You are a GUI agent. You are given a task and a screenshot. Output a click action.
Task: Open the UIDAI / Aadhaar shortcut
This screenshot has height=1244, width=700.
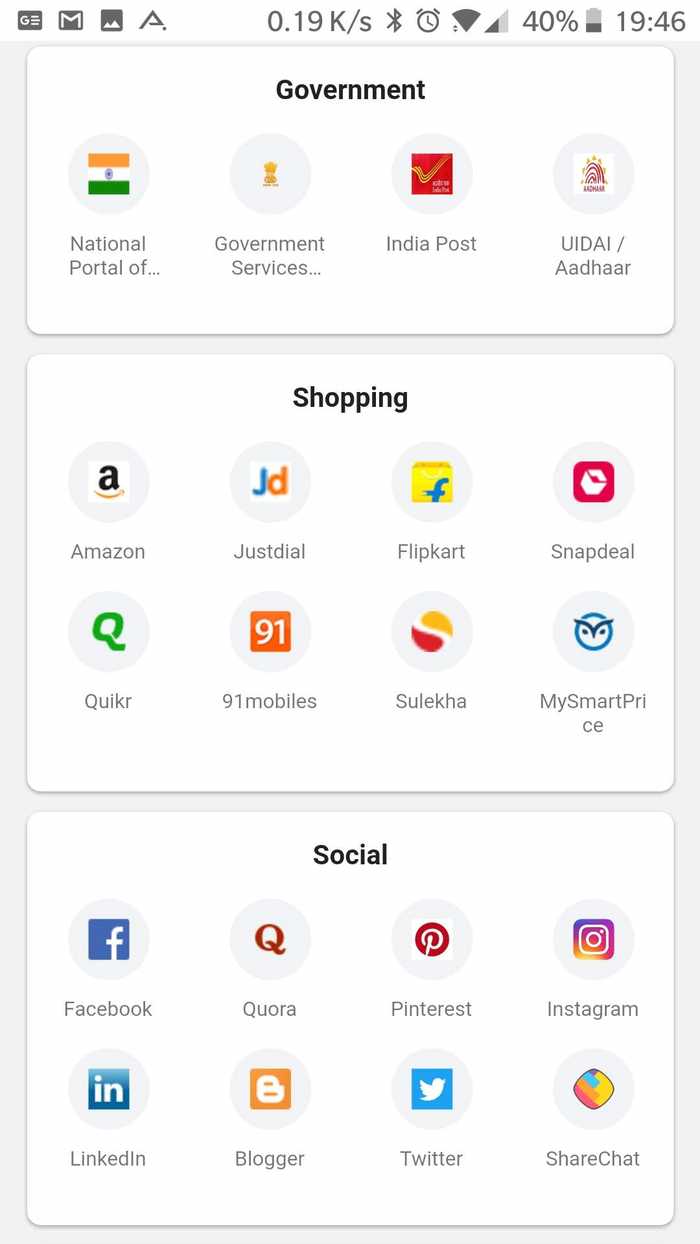(593, 174)
